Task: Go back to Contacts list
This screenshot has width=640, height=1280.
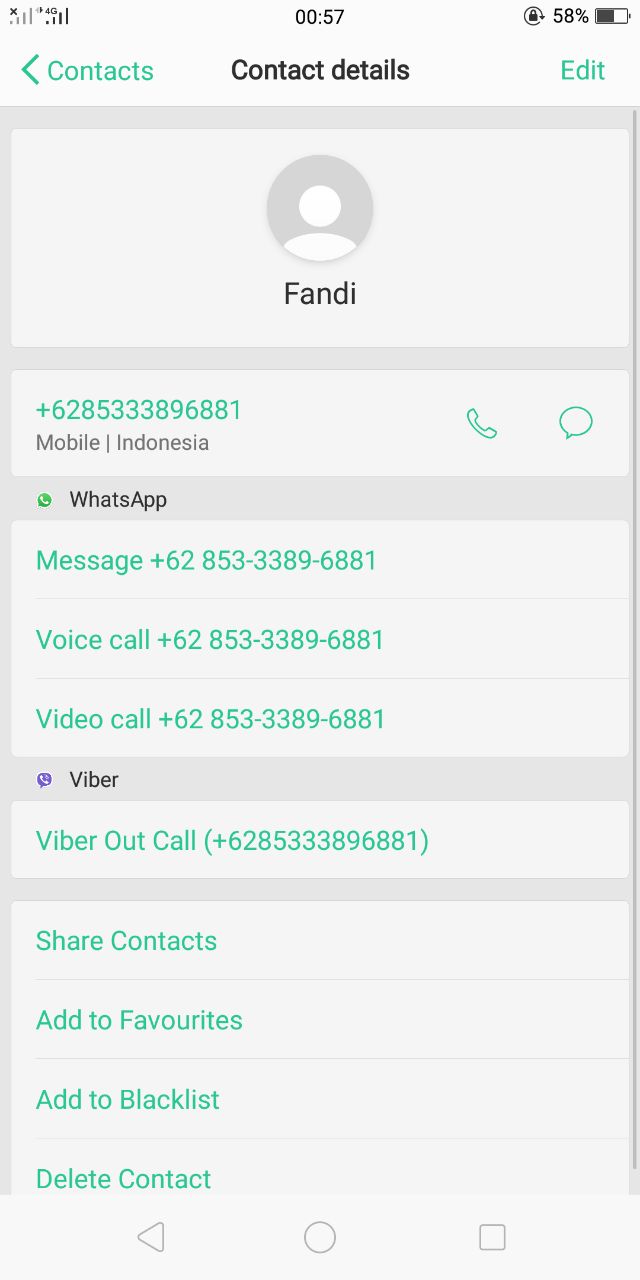Action: 87,70
